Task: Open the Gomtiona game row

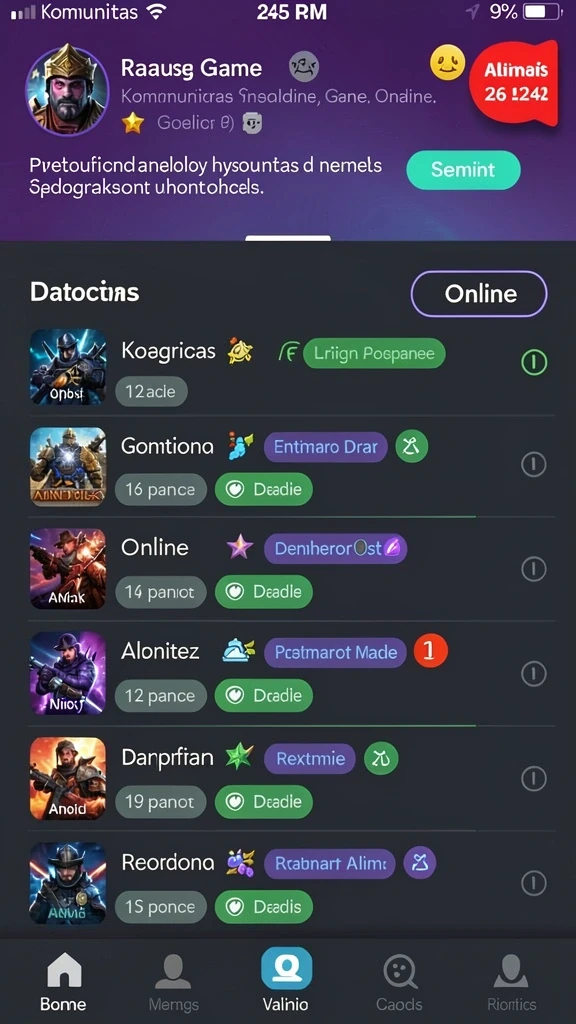Action: pos(288,466)
